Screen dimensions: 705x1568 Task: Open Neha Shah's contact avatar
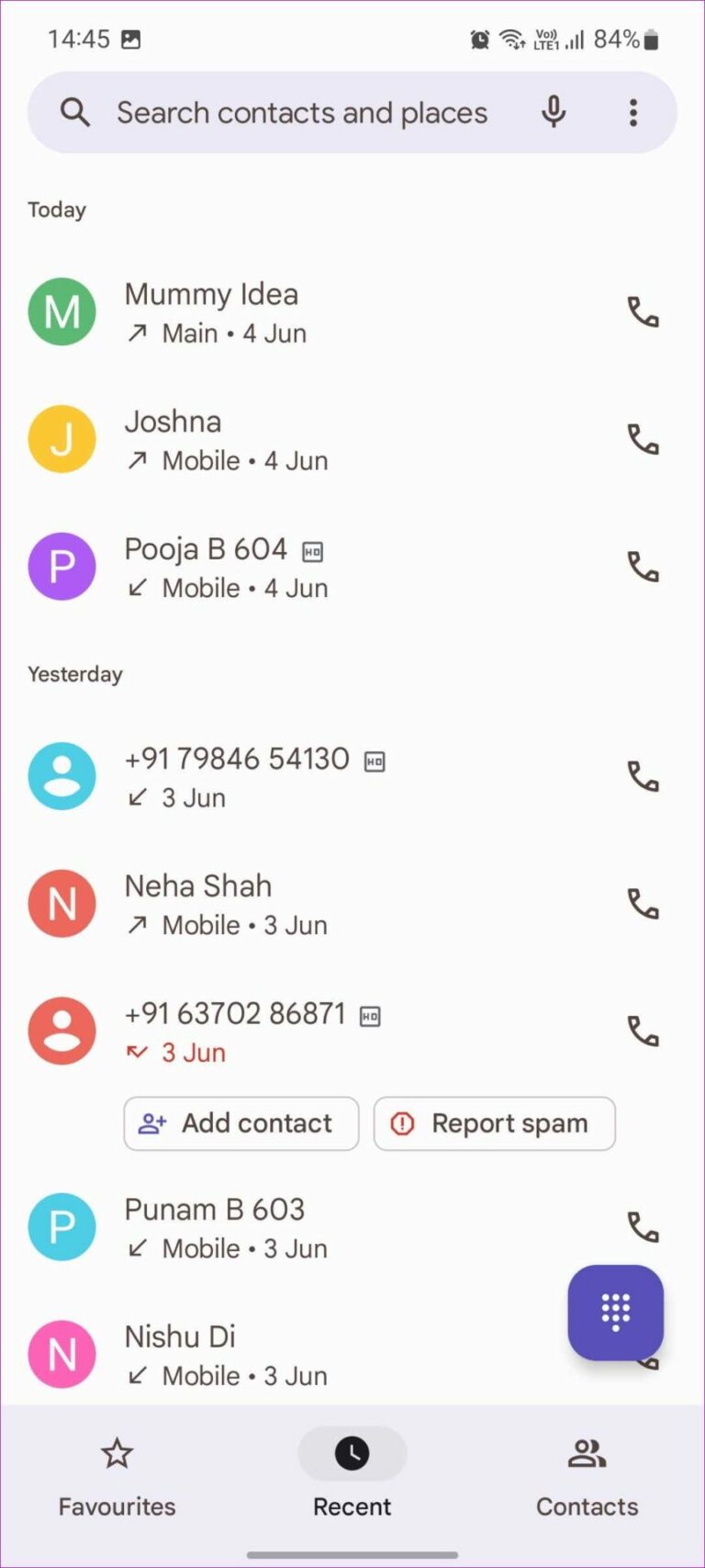(x=62, y=903)
